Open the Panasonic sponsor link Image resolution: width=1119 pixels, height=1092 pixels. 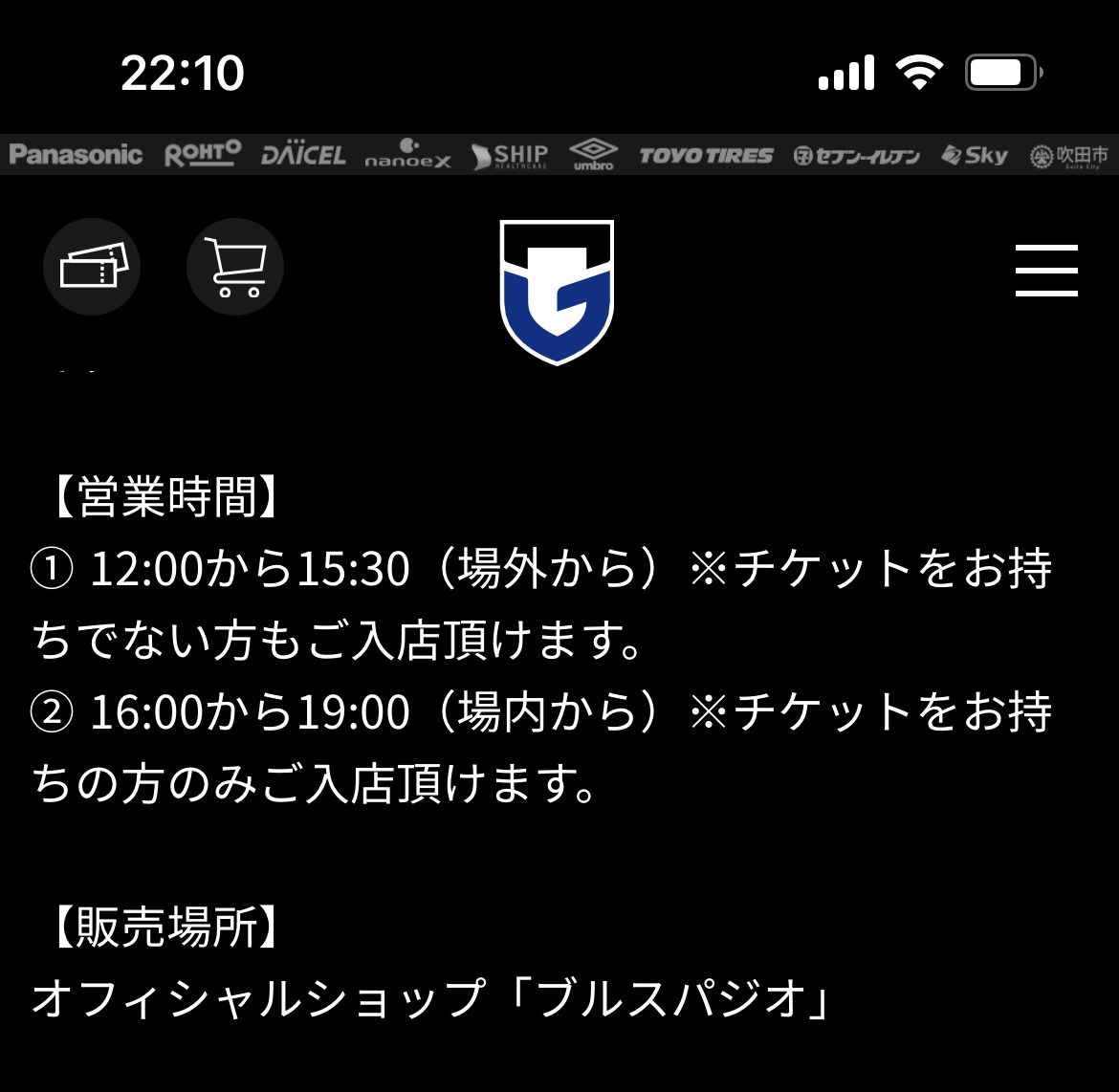pyautogui.click(x=76, y=155)
